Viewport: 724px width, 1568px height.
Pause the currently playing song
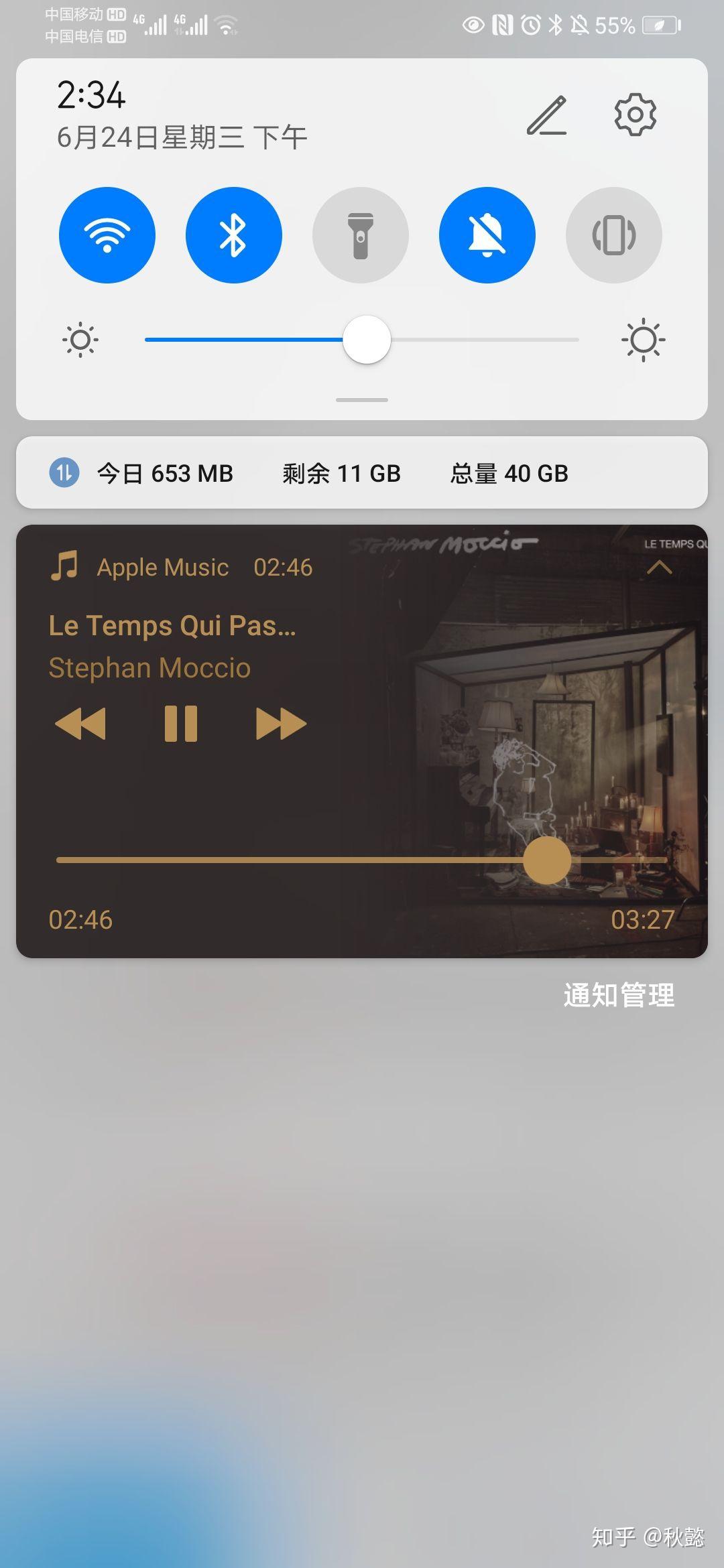pos(181,722)
